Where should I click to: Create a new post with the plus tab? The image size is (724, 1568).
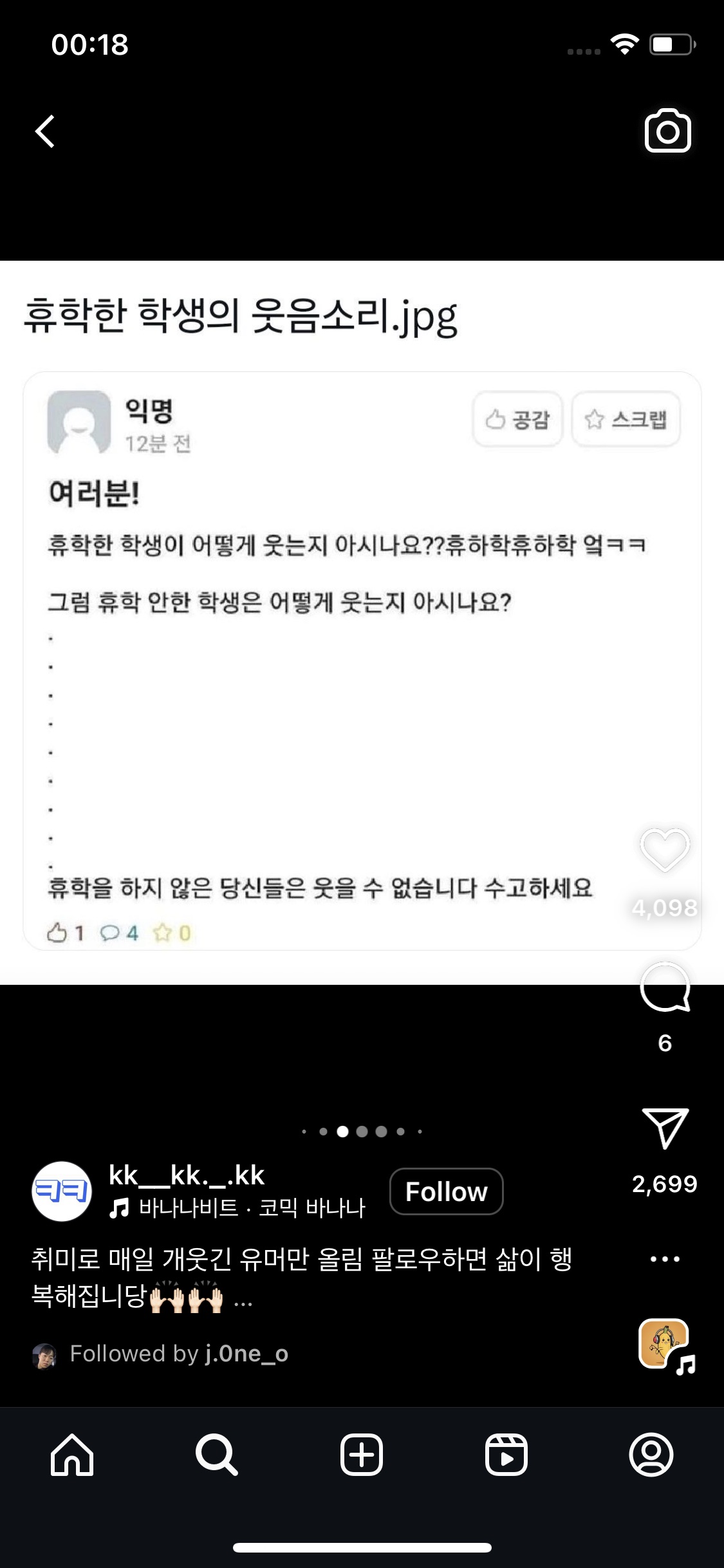tap(362, 1455)
